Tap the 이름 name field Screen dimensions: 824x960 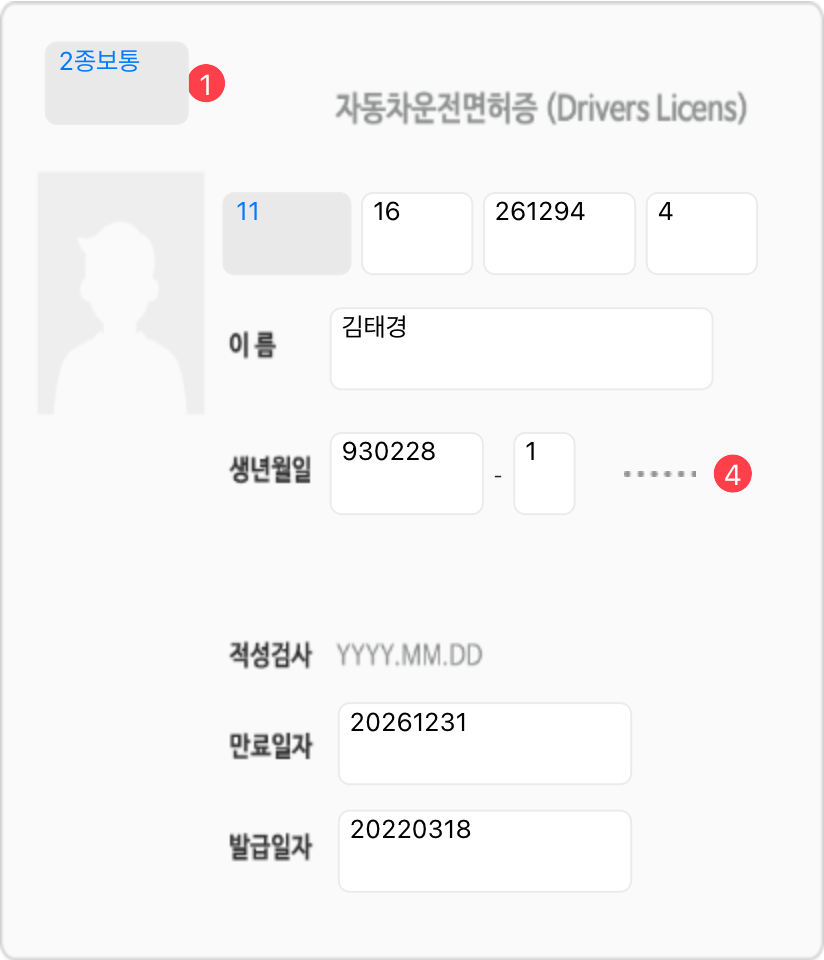pyautogui.click(x=520, y=348)
